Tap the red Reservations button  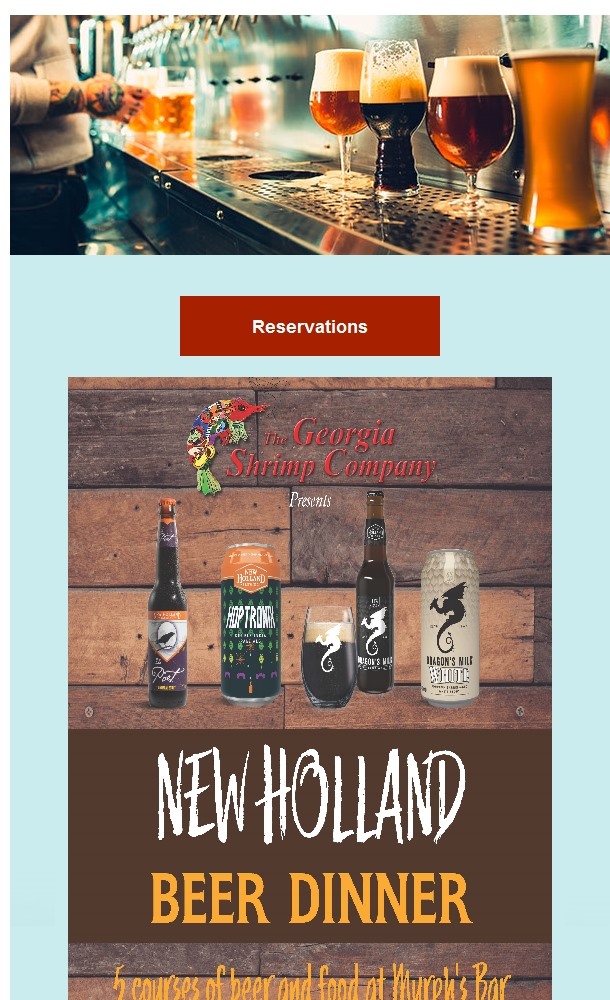point(309,326)
